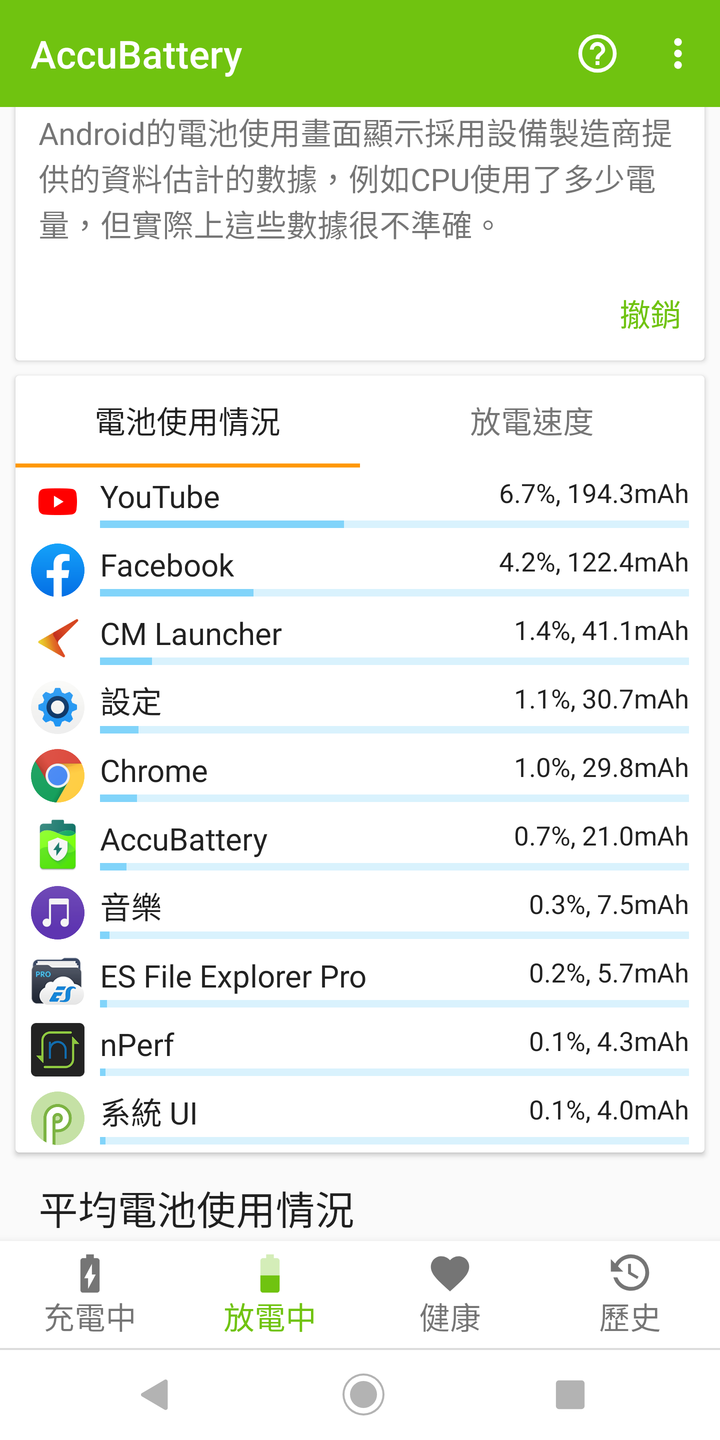This screenshot has width=720, height=1440.
Task: Open the 系統 UI usage row
Action: pyautogui.click(x=360, y=1116)
